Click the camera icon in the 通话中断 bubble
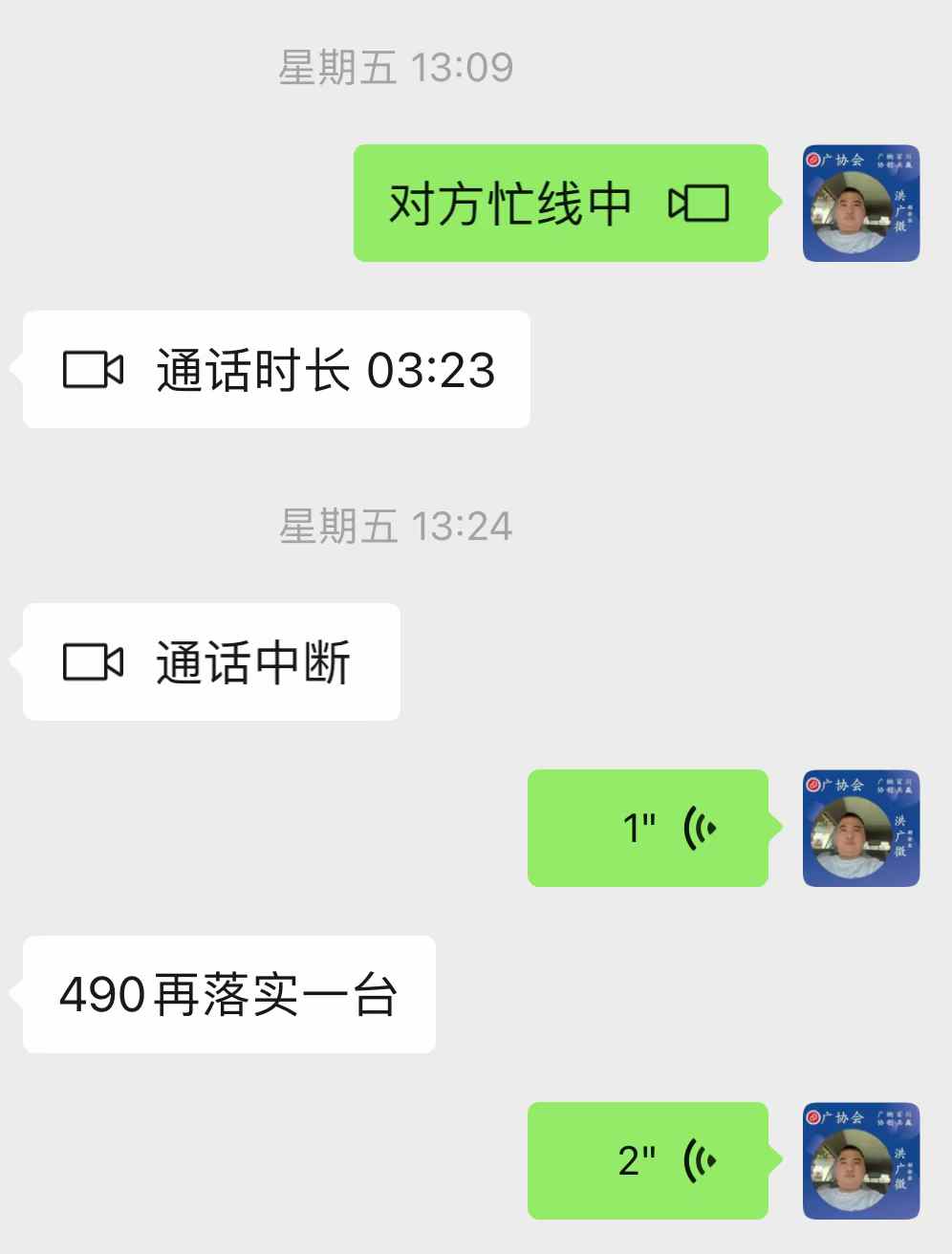952x1254 pixels. point(93,660)
